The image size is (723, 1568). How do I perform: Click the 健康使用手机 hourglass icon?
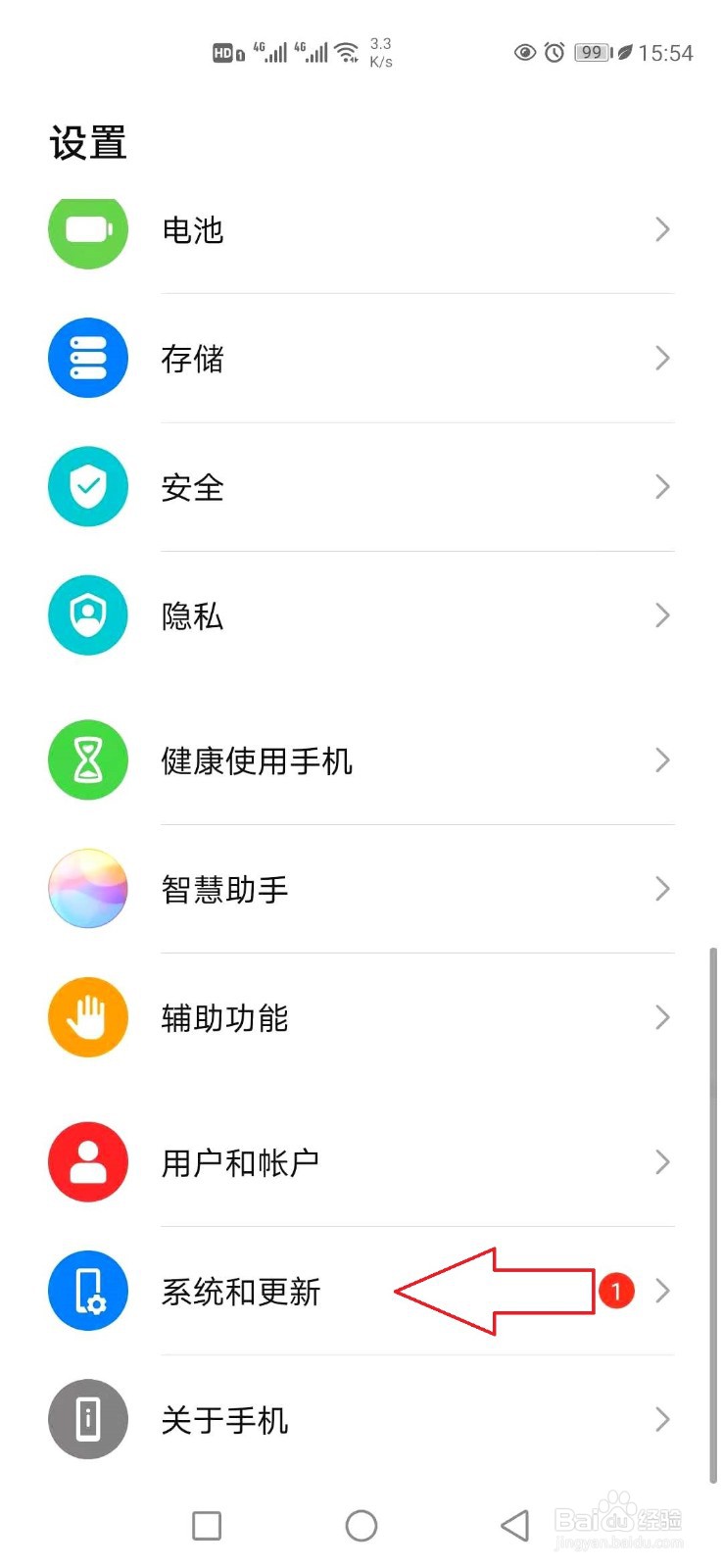[87, 759]
